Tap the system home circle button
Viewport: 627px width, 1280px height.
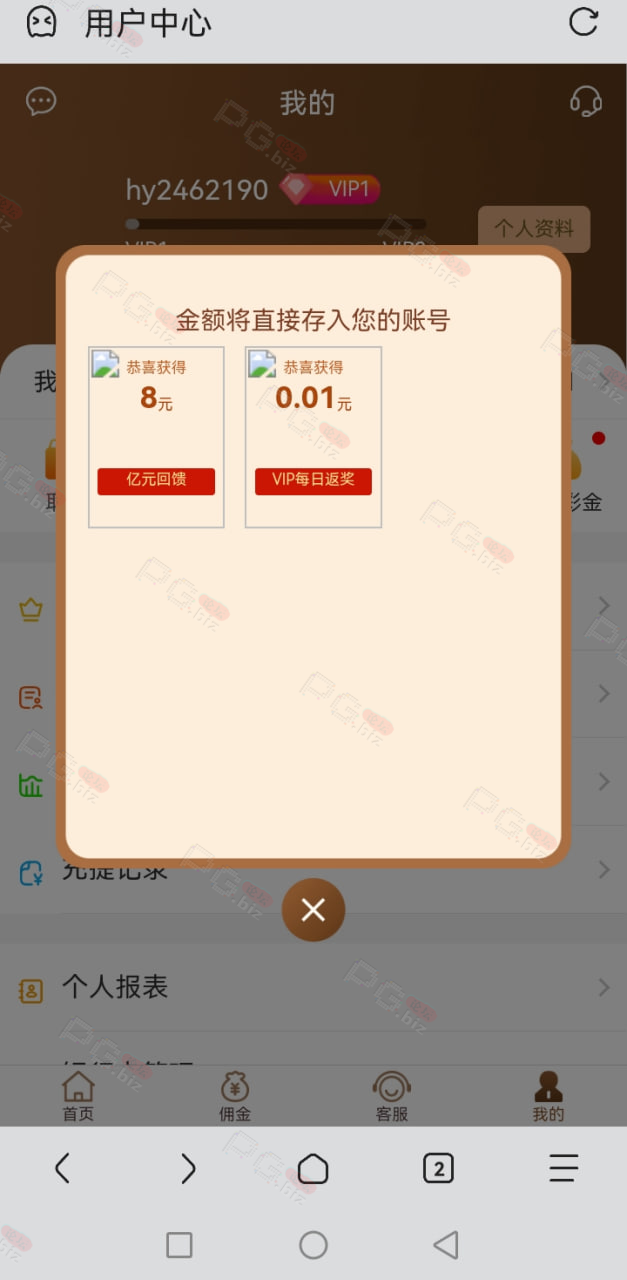coord(314,1245)
